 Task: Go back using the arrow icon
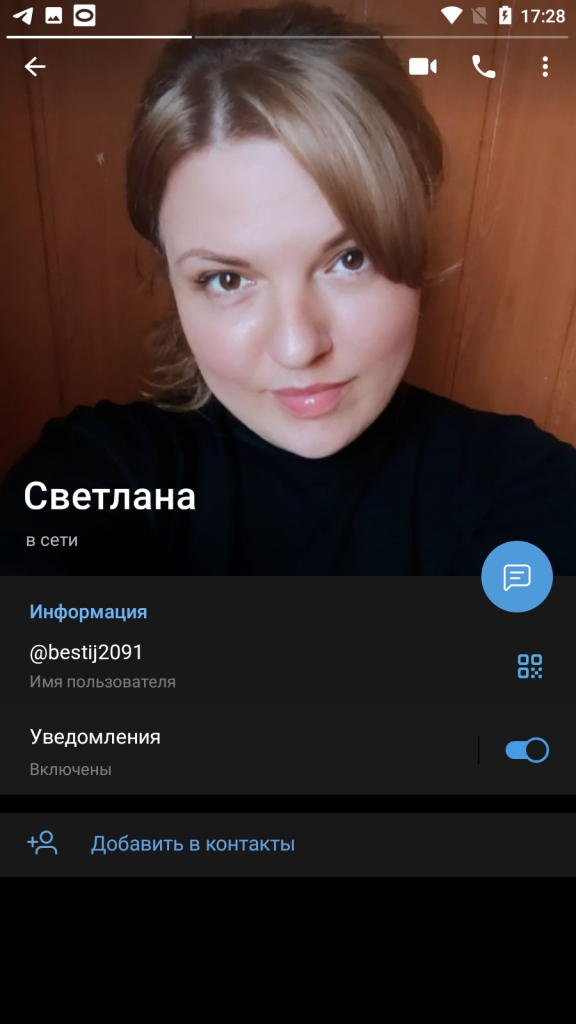[x=35, y=67]
